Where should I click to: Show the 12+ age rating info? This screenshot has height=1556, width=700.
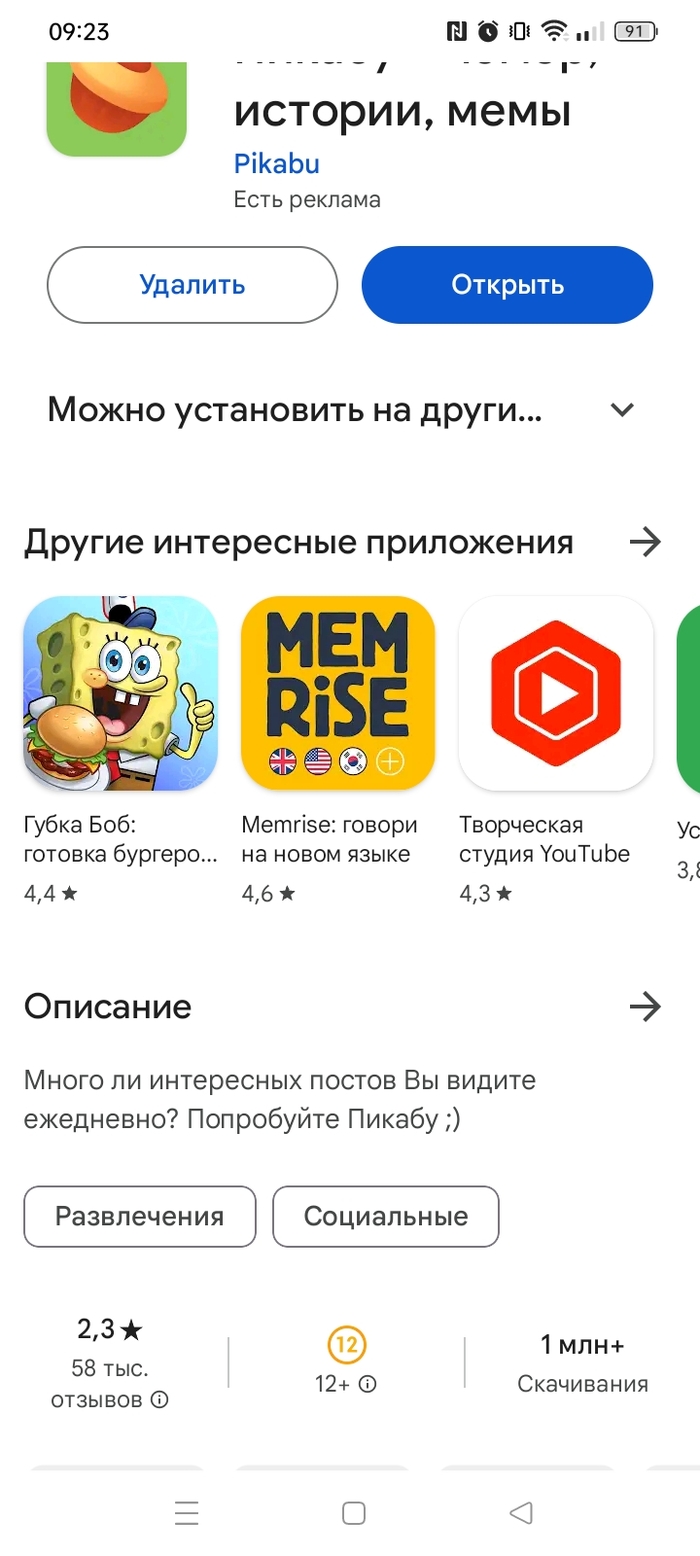(x=367, y=1384)
